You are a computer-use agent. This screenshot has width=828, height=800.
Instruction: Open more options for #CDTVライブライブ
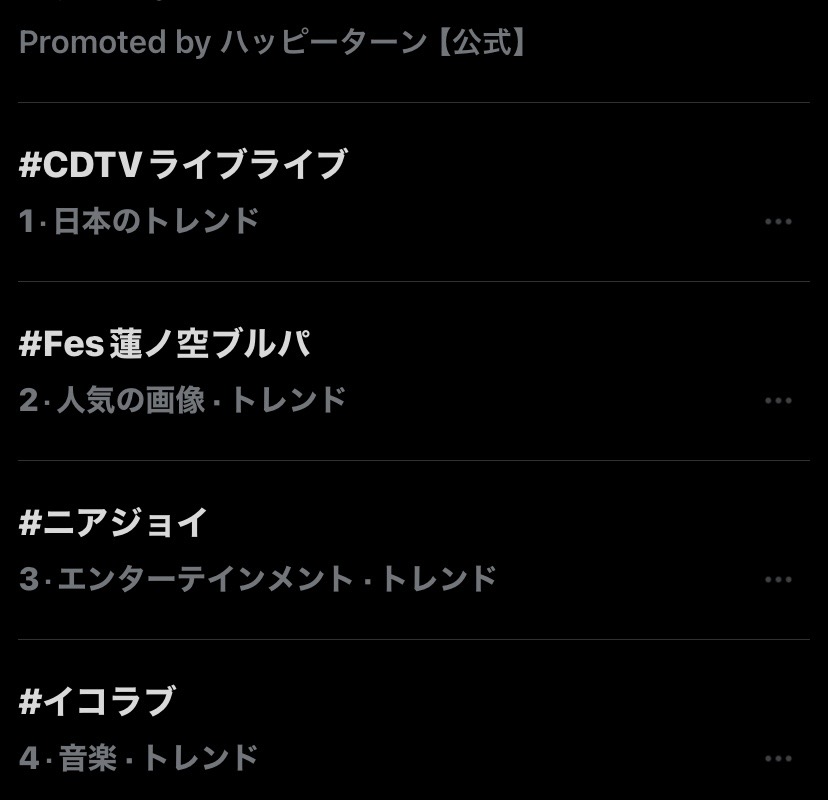(x=778, y=222)
